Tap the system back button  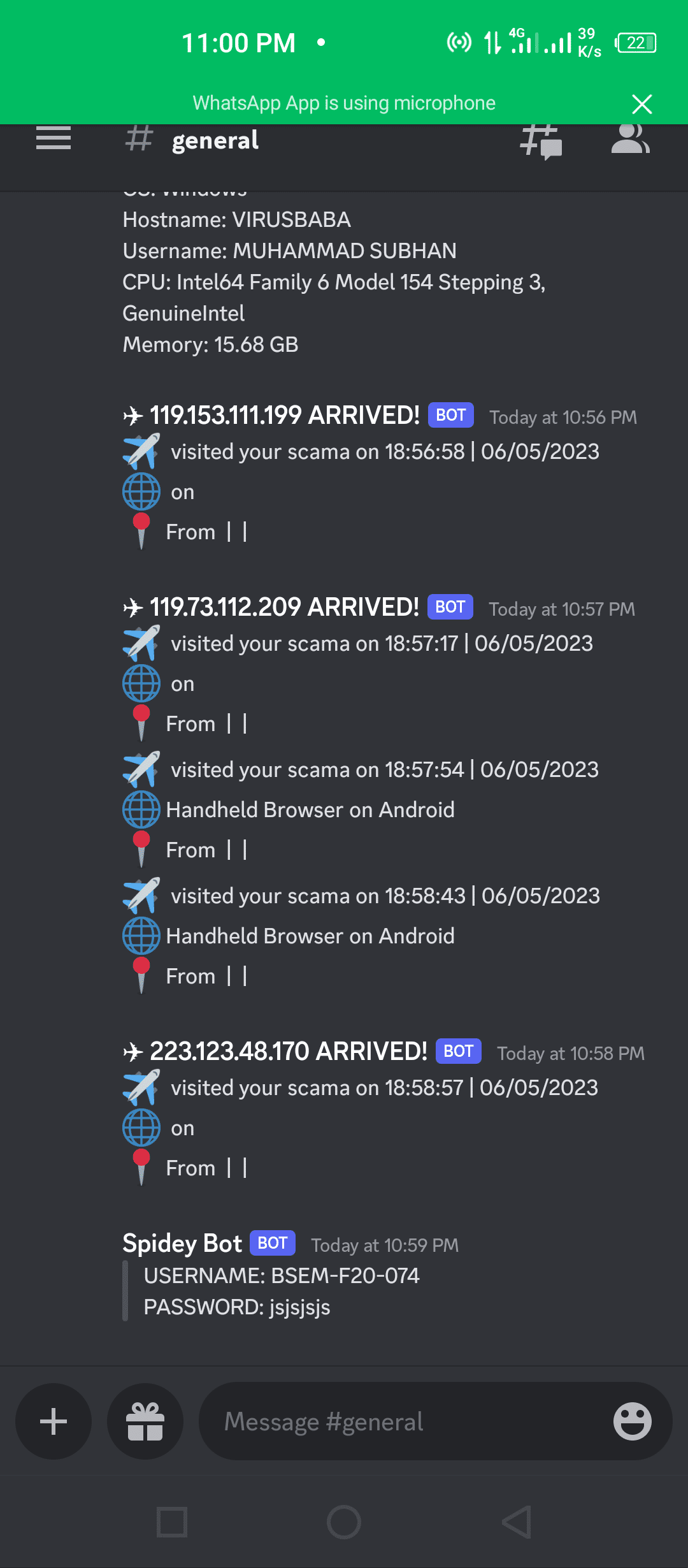tap(516, 1522)
